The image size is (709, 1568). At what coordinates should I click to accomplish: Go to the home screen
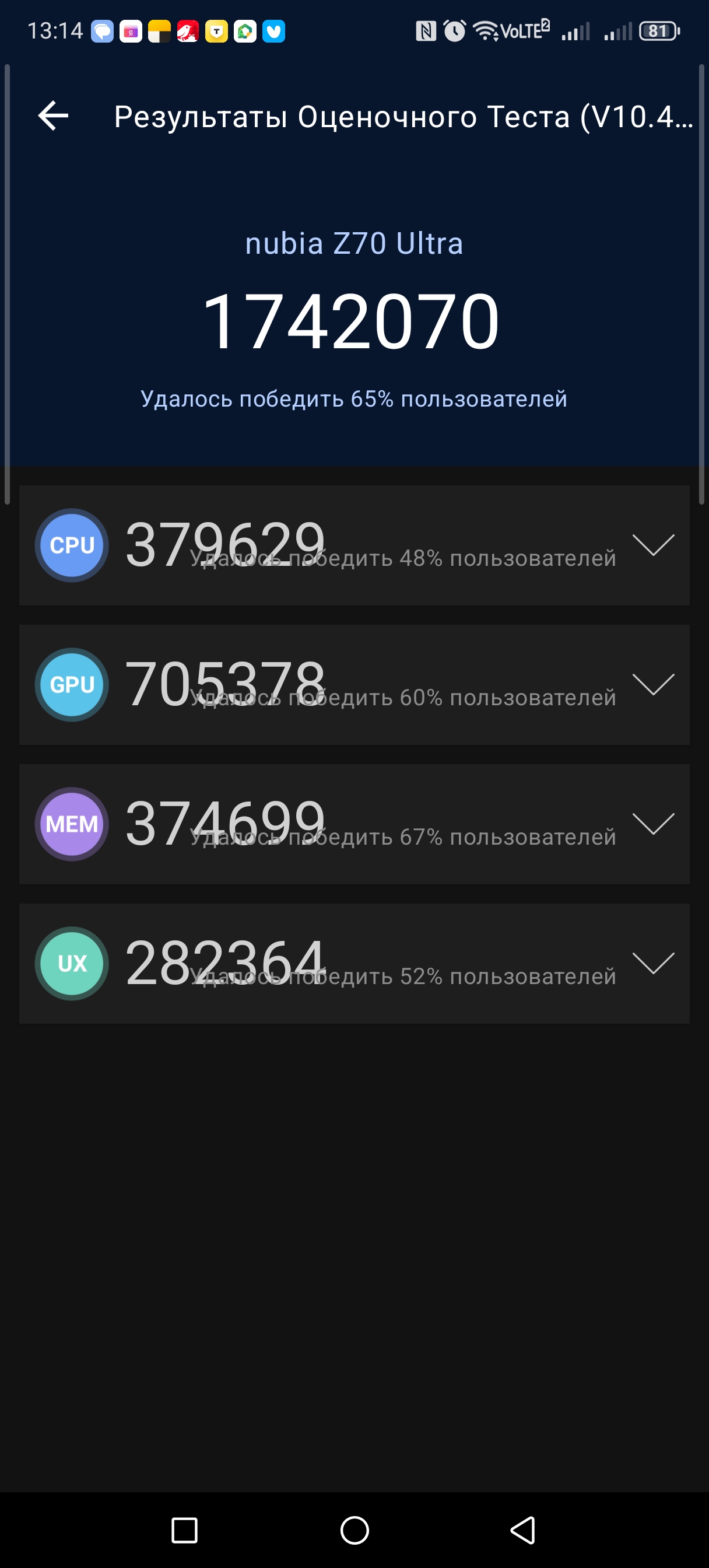[354, 1529]
